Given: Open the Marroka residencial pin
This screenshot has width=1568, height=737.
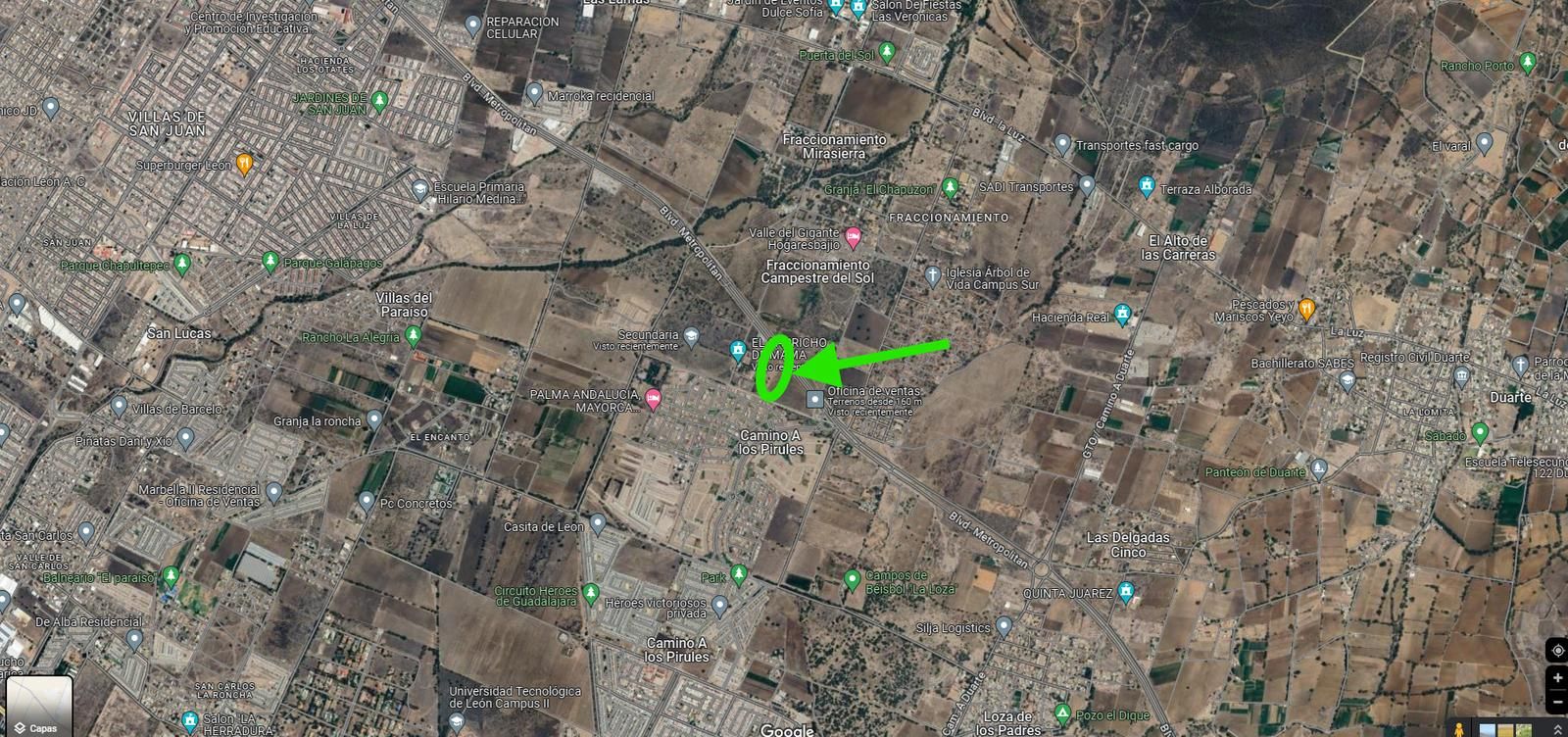Looking at the screenshot, I should [535, 94].
